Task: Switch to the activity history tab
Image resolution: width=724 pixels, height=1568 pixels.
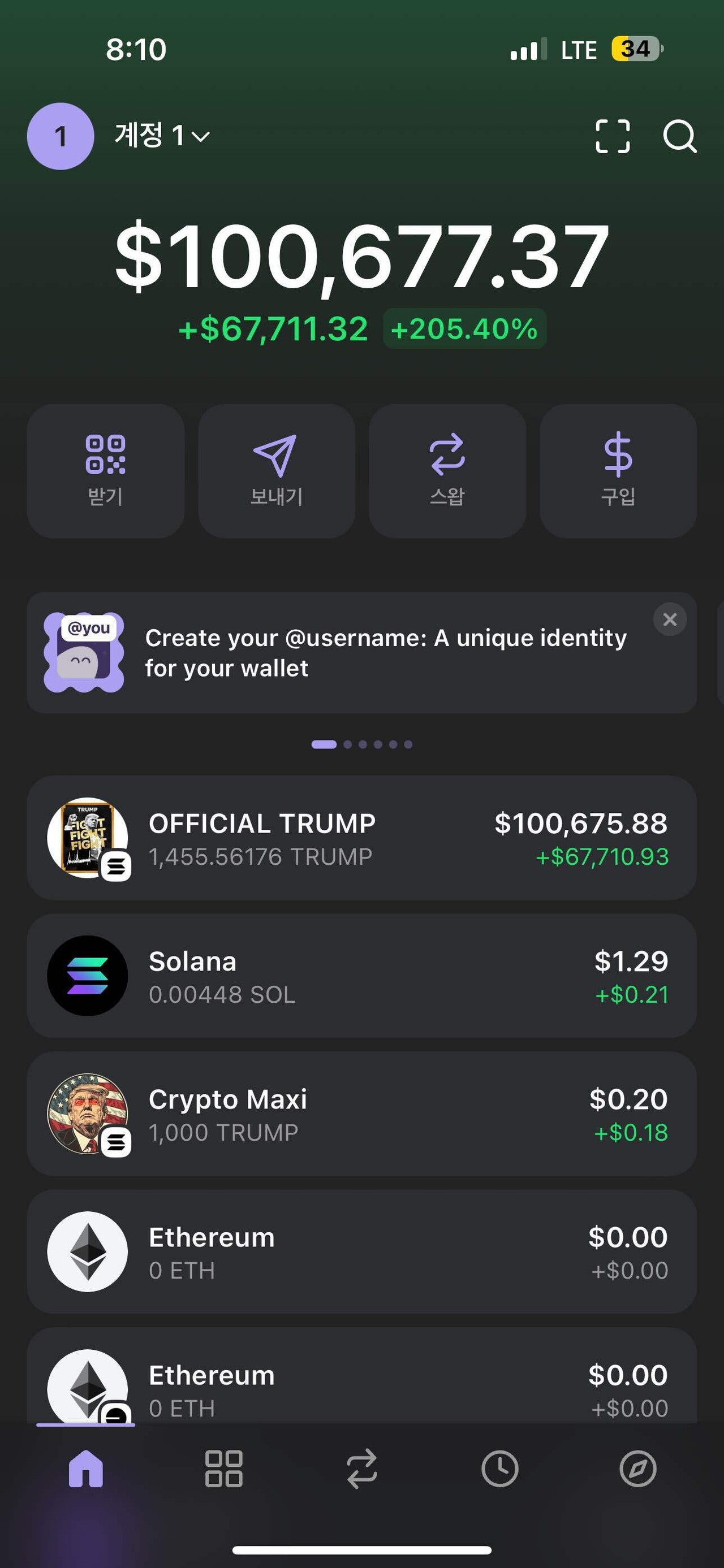Action: (x=500, y=1469)
